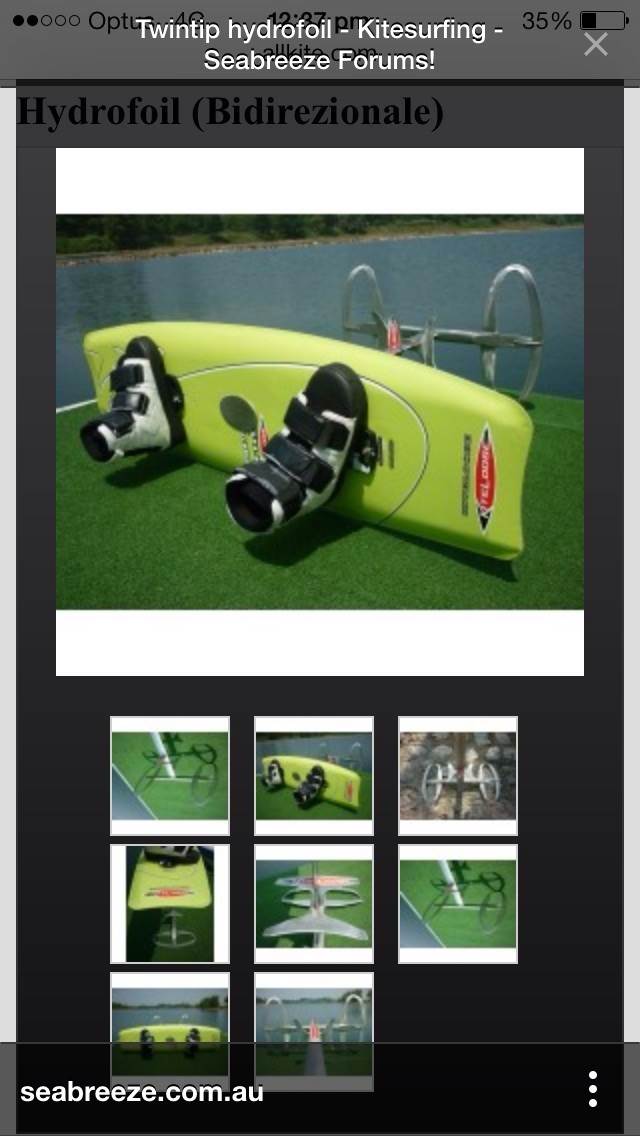Viewport: 640px width, 1136px height.
Task: Select last foil-on-grass thumbnail in second row
Action: click(458, 904)
